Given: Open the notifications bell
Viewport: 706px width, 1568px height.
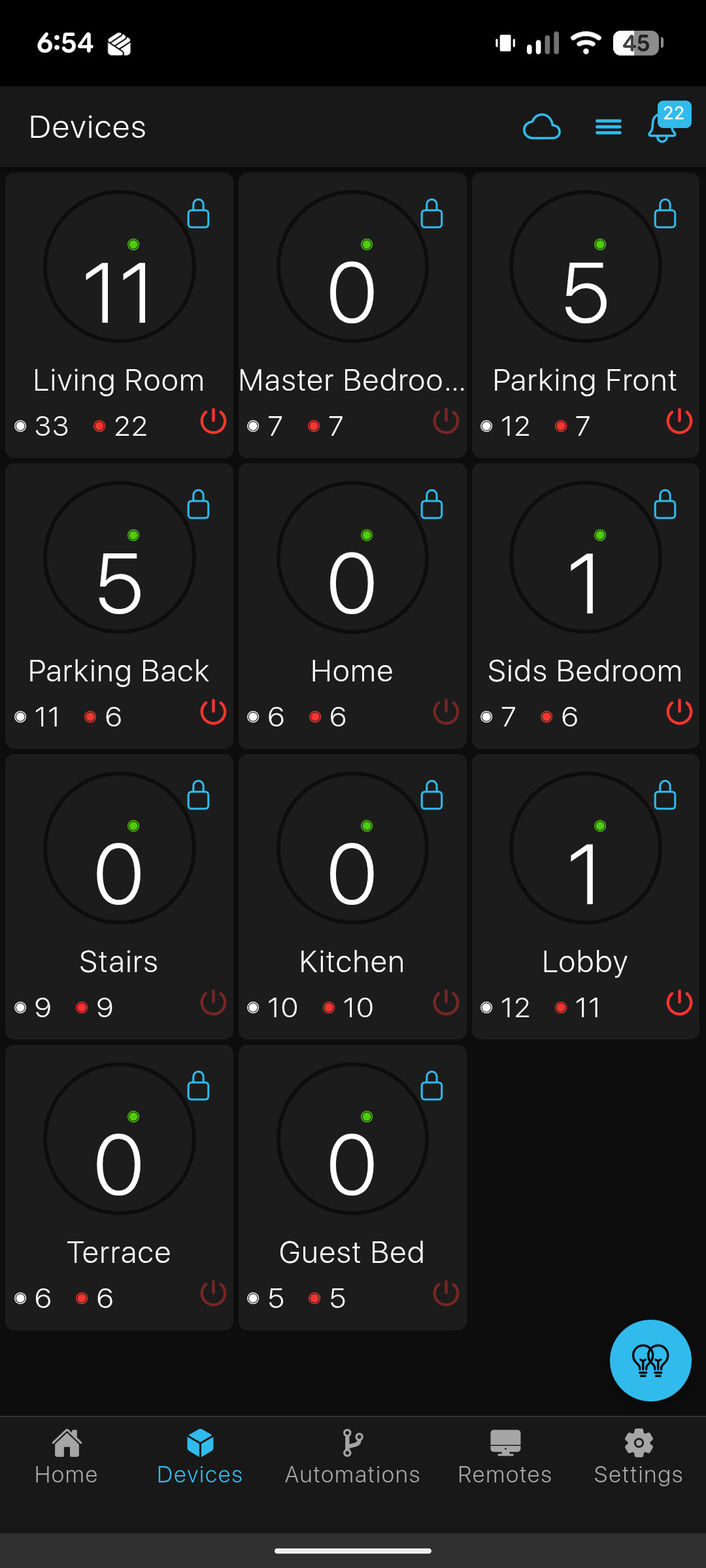Looking at the screenshot, I should [x=663, y=127].
